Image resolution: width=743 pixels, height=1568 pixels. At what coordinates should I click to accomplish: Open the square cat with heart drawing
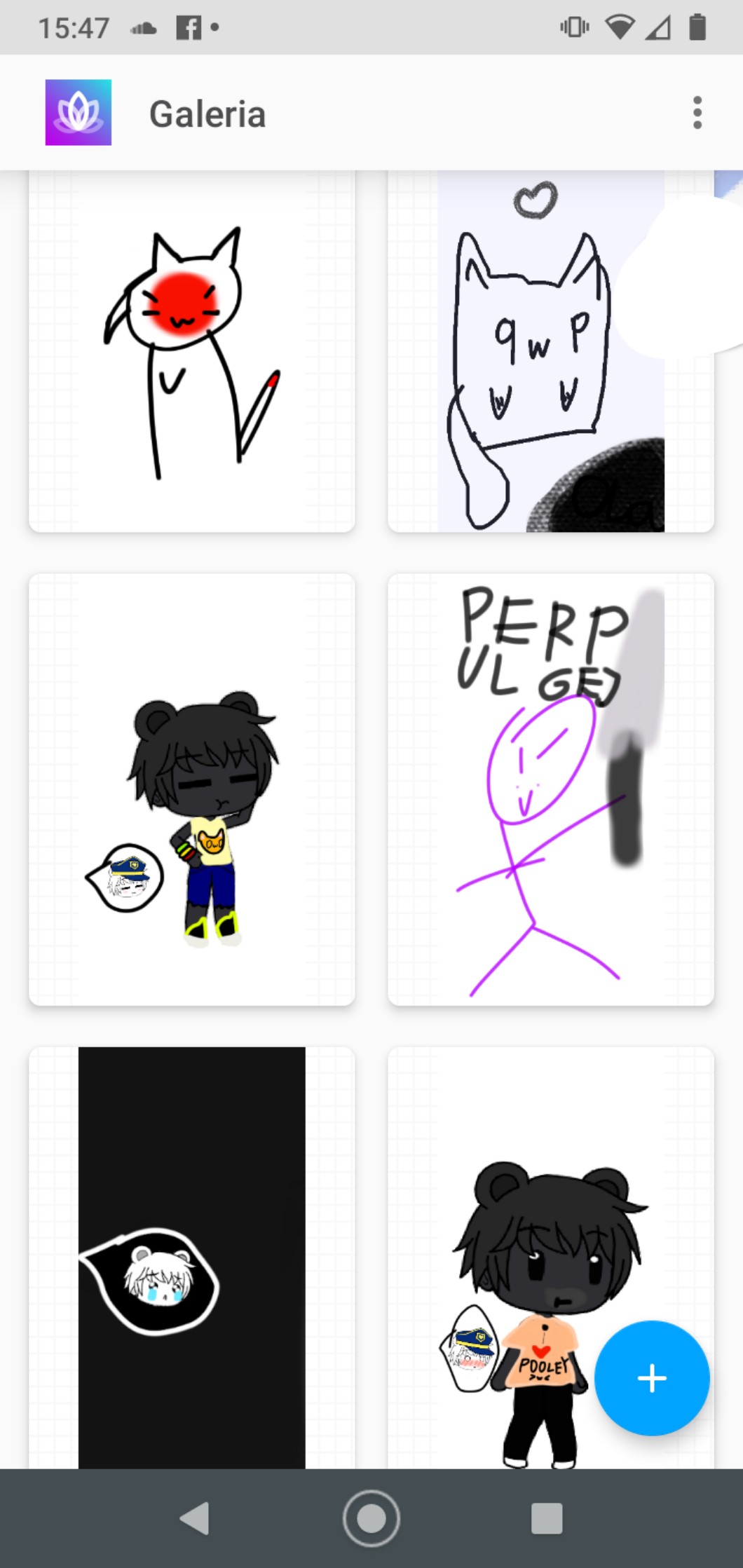tap(550, 350)
